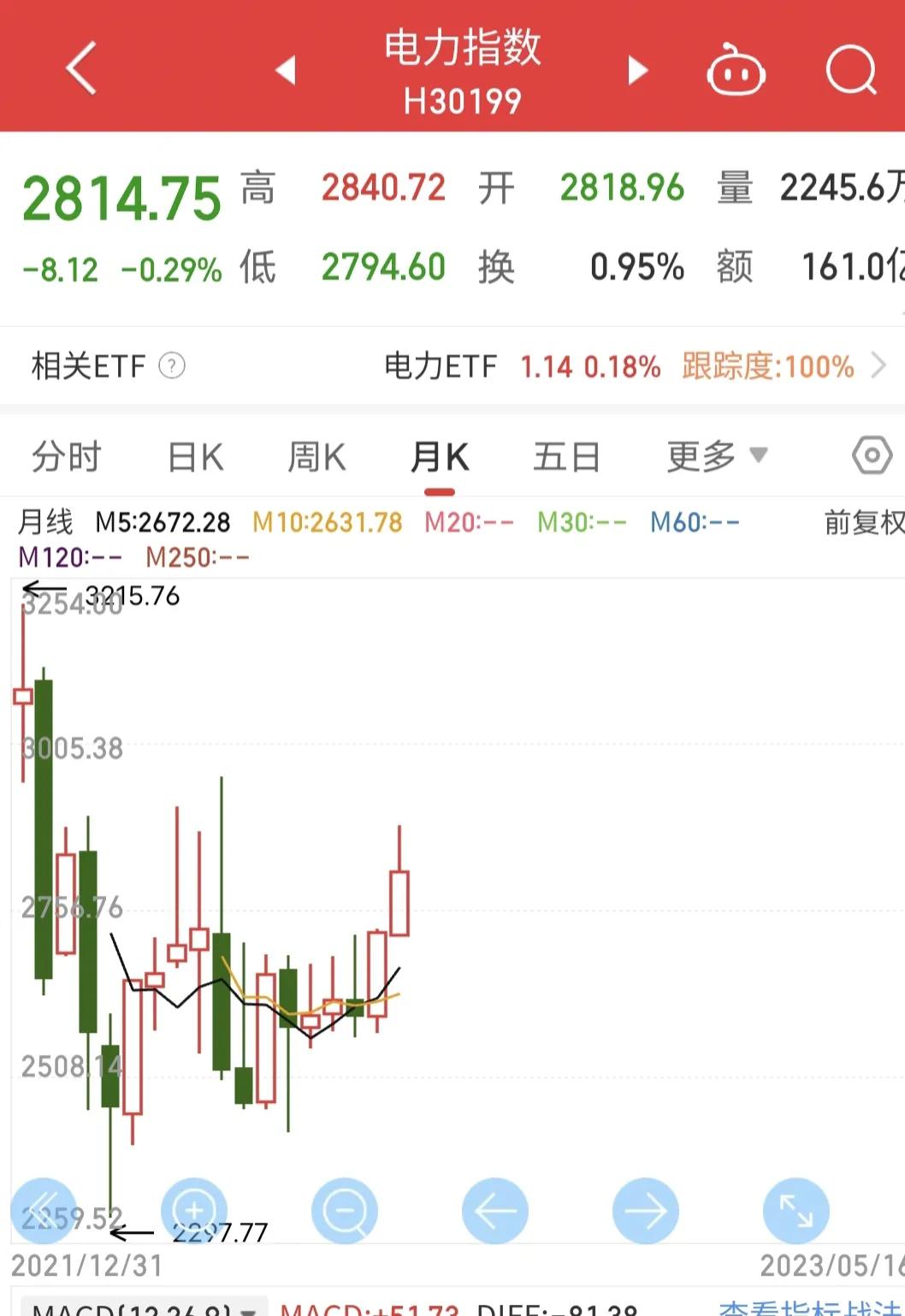
Task: Open chart settings with the gear icon
Action: click(871, 455)
